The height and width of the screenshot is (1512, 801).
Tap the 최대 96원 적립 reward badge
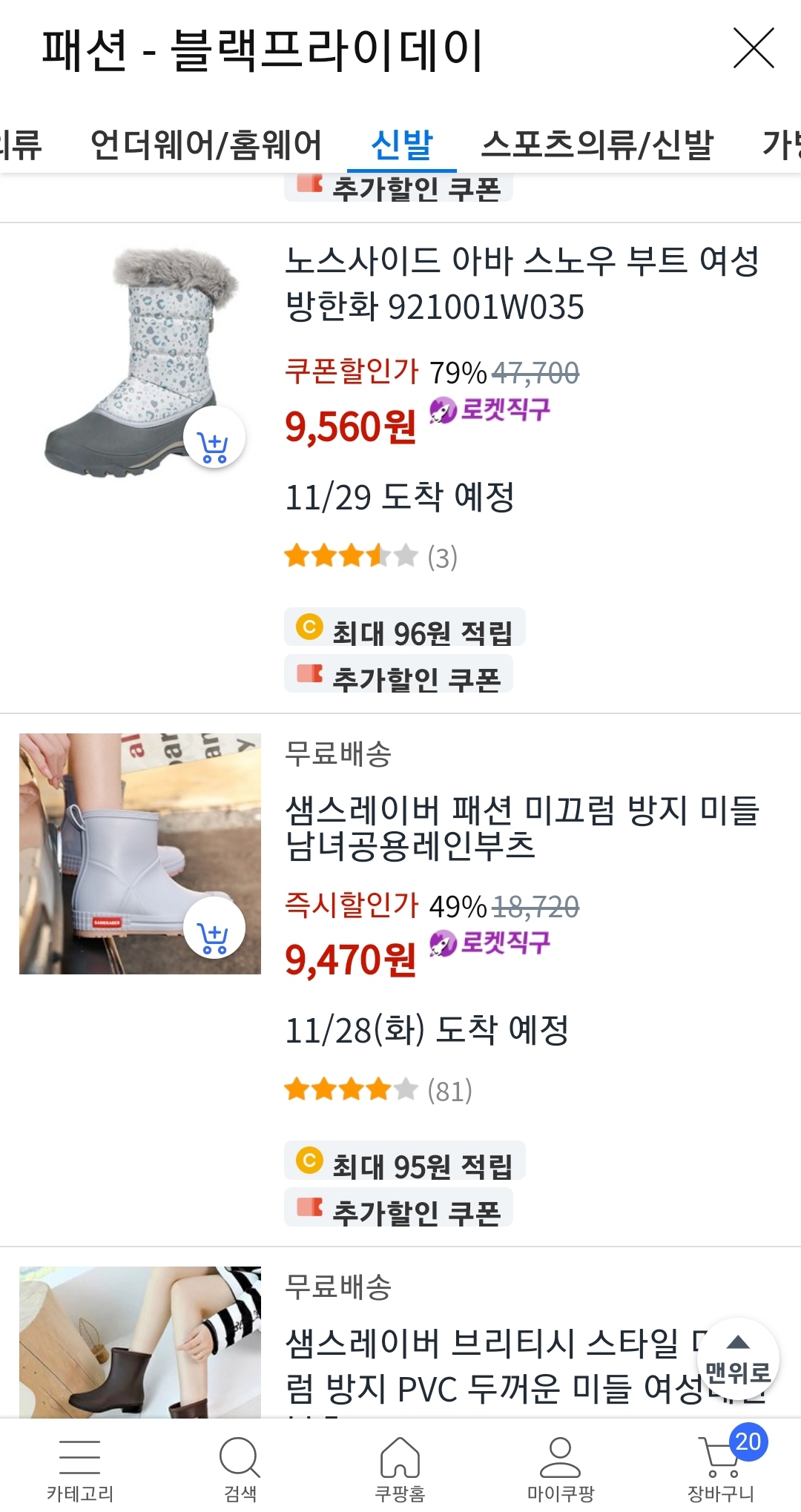406,627
